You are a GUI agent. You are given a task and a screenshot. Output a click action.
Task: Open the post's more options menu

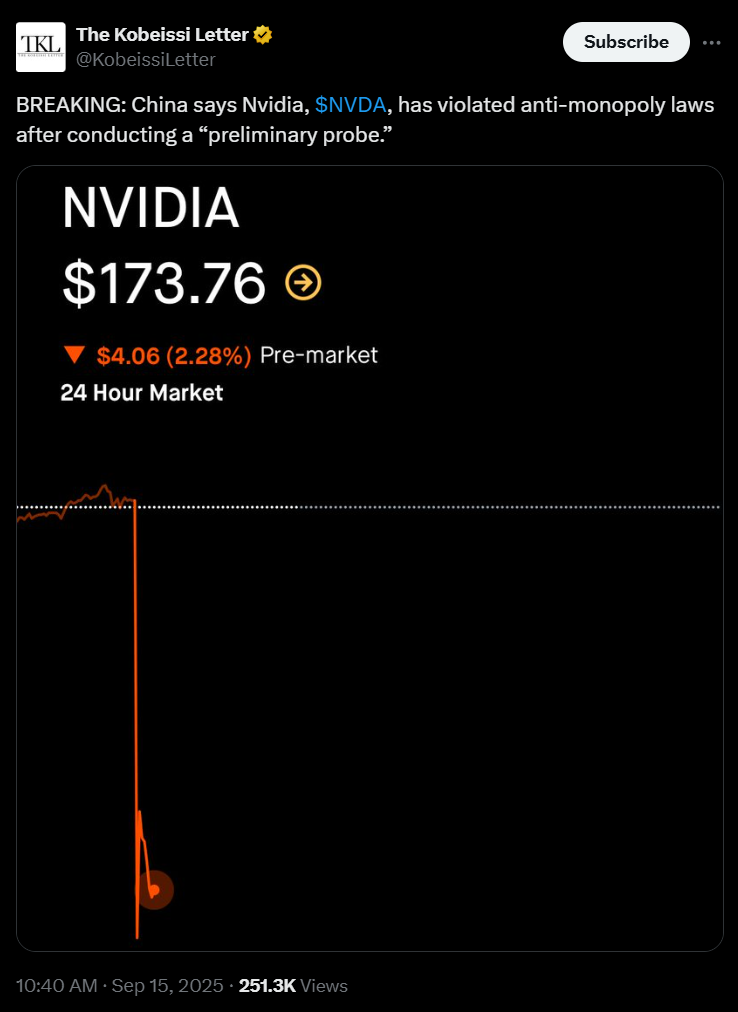coord(712,43)
